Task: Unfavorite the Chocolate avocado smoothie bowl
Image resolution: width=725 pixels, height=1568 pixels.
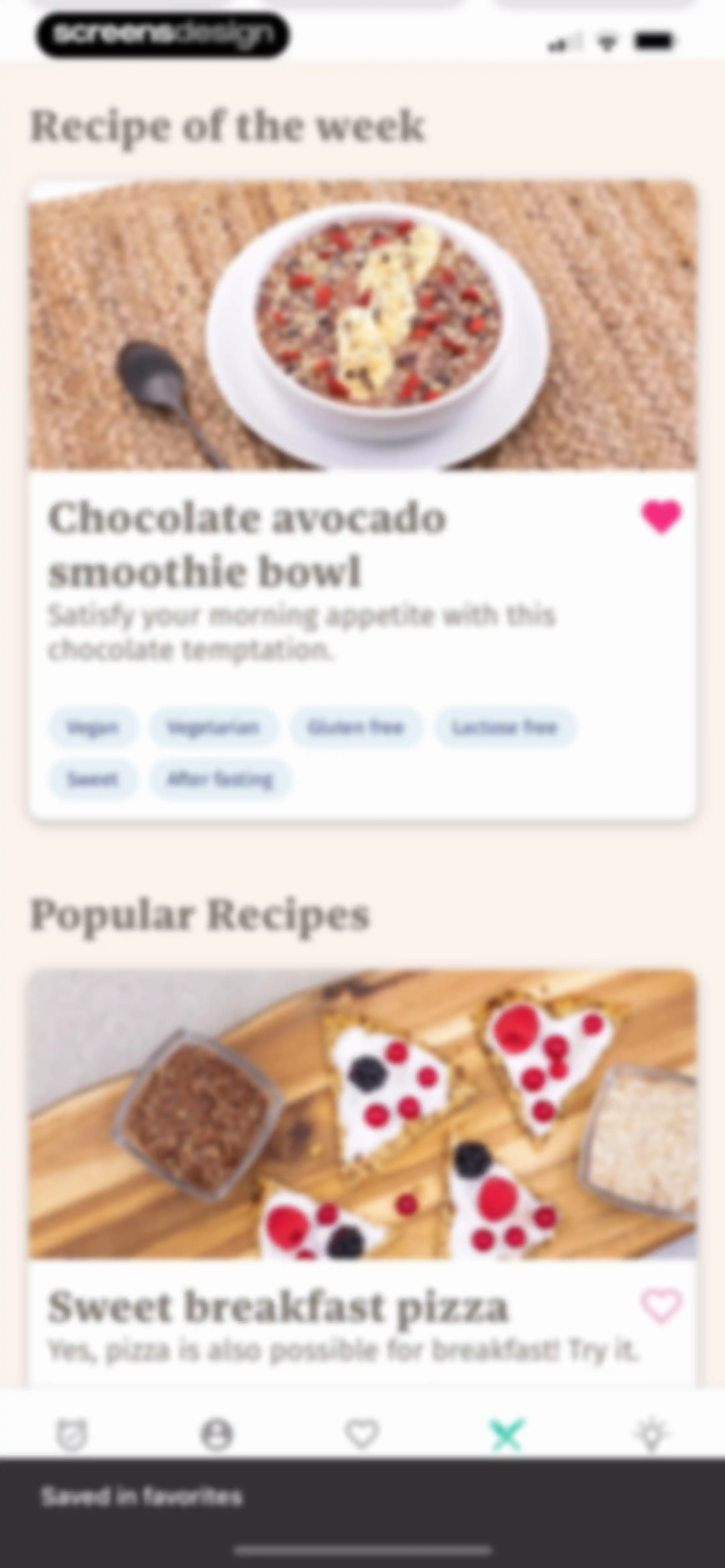Action: pos(661,517)
